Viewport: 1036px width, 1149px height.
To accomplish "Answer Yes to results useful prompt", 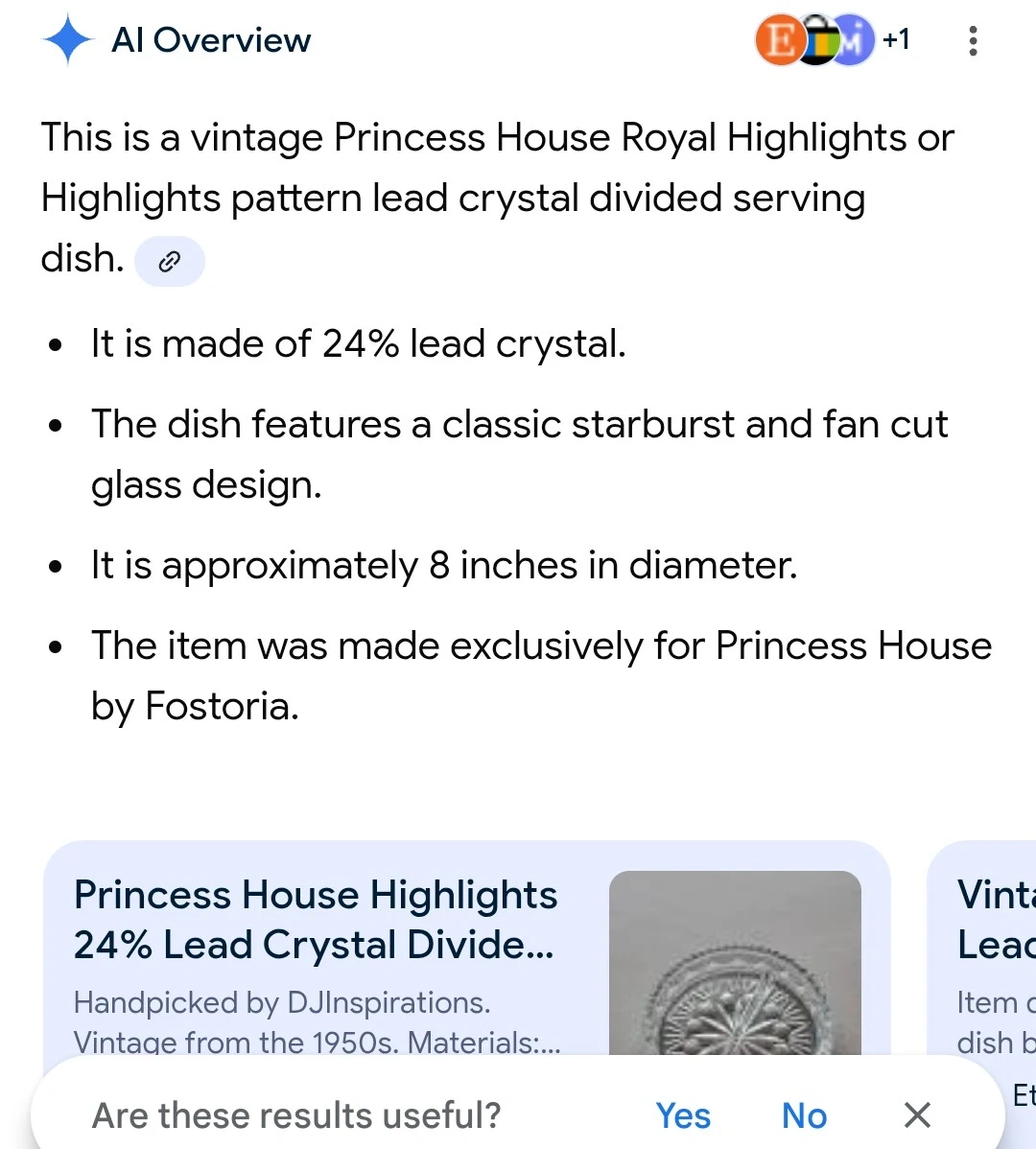I will [683, 1115].
